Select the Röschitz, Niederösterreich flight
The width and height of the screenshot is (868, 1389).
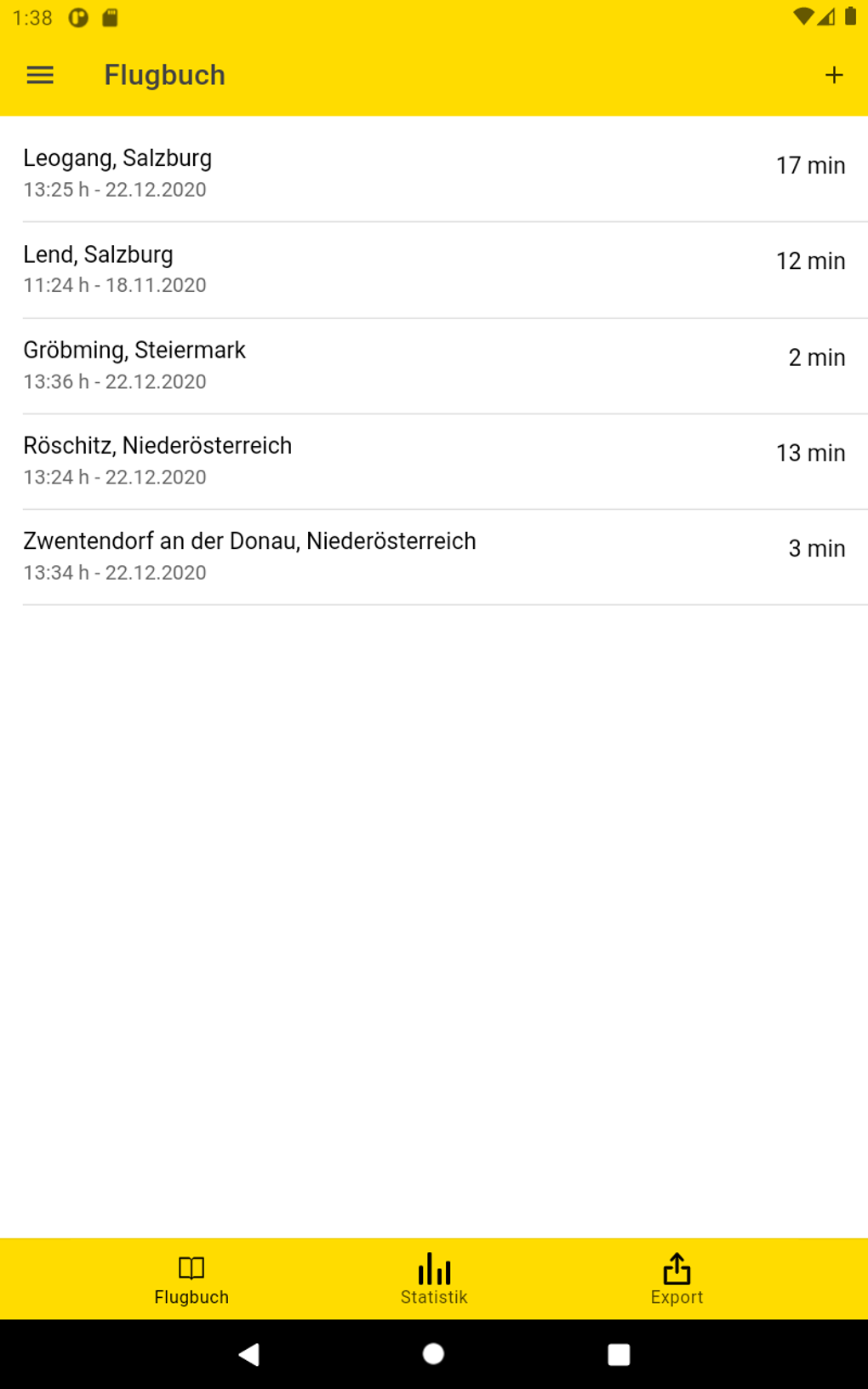(x=434, y=460)
